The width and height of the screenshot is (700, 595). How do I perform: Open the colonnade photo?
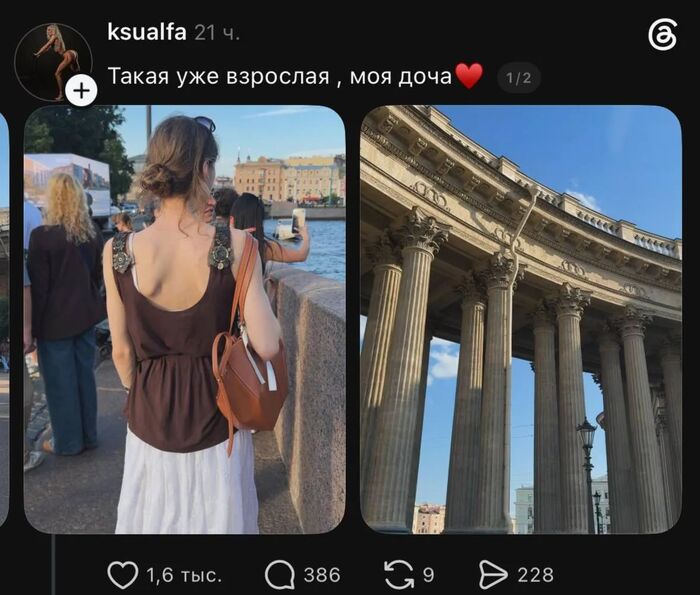521,319
